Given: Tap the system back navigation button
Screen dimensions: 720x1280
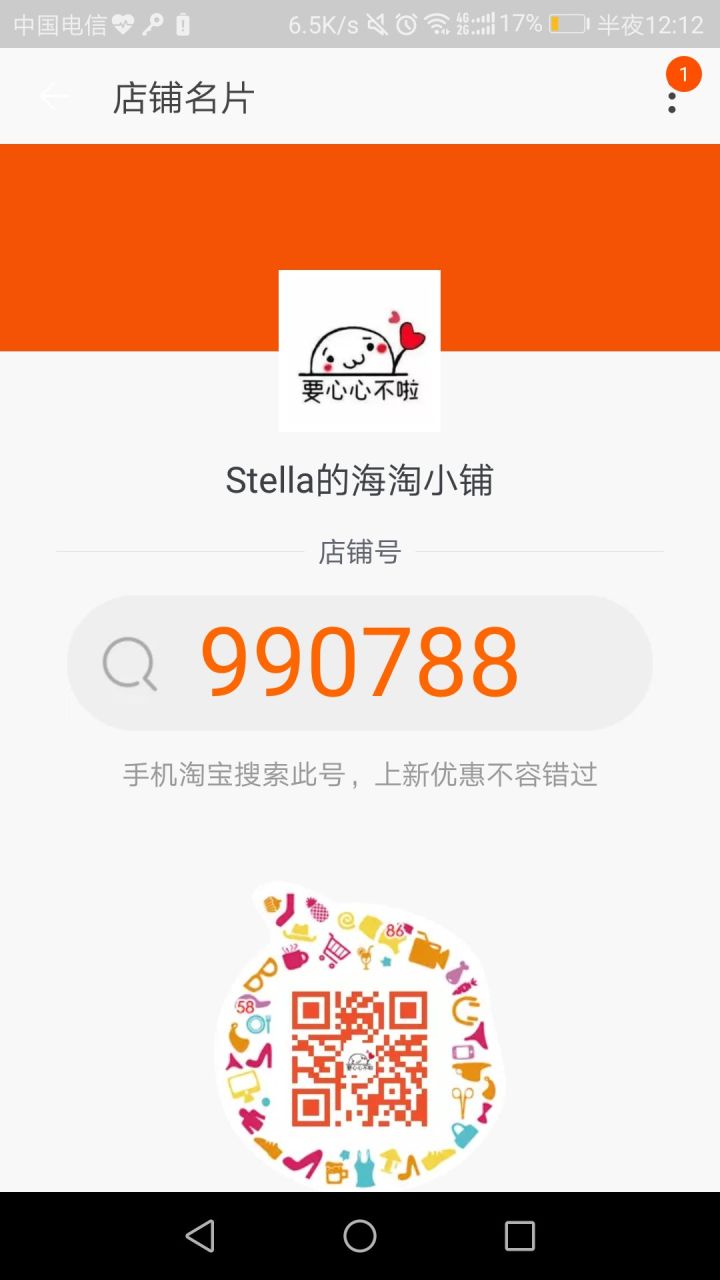Looking at the screenshot, I should pyautogui.click(x=200, y=1236).
